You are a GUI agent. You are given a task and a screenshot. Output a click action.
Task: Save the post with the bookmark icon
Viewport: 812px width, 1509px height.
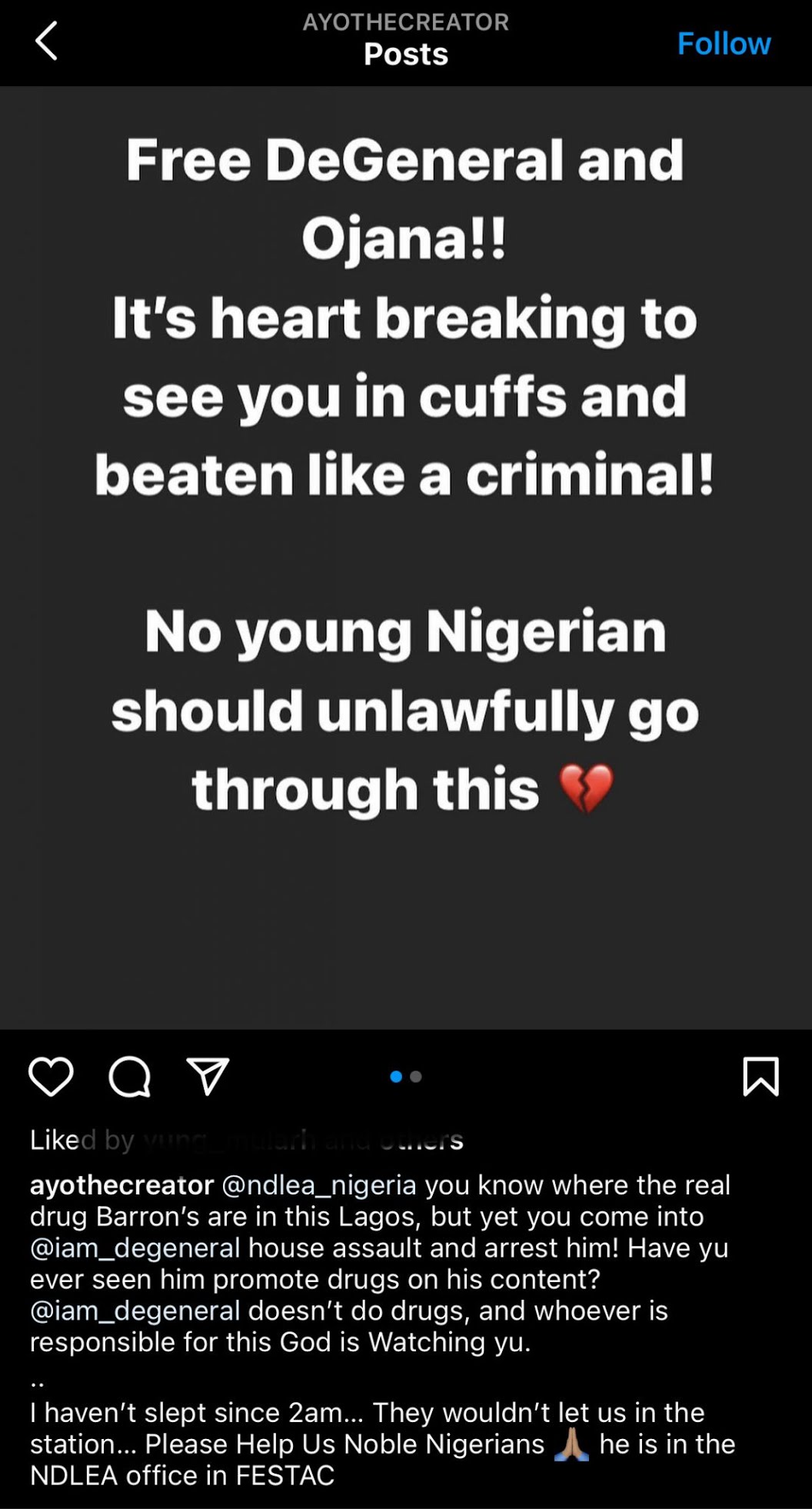pyautogui.click(x=760, y=1075)
